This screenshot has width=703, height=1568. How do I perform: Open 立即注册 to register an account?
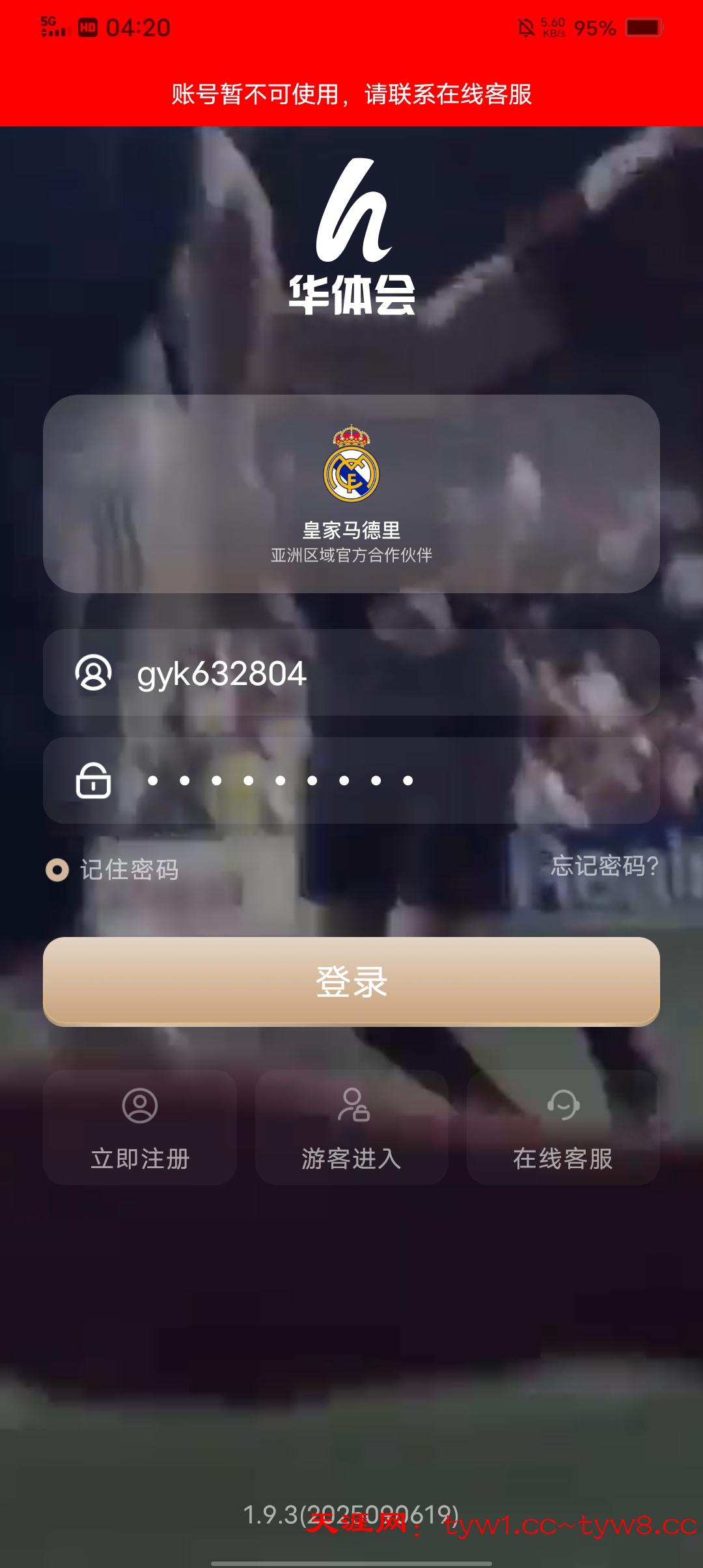point(140,1128)
